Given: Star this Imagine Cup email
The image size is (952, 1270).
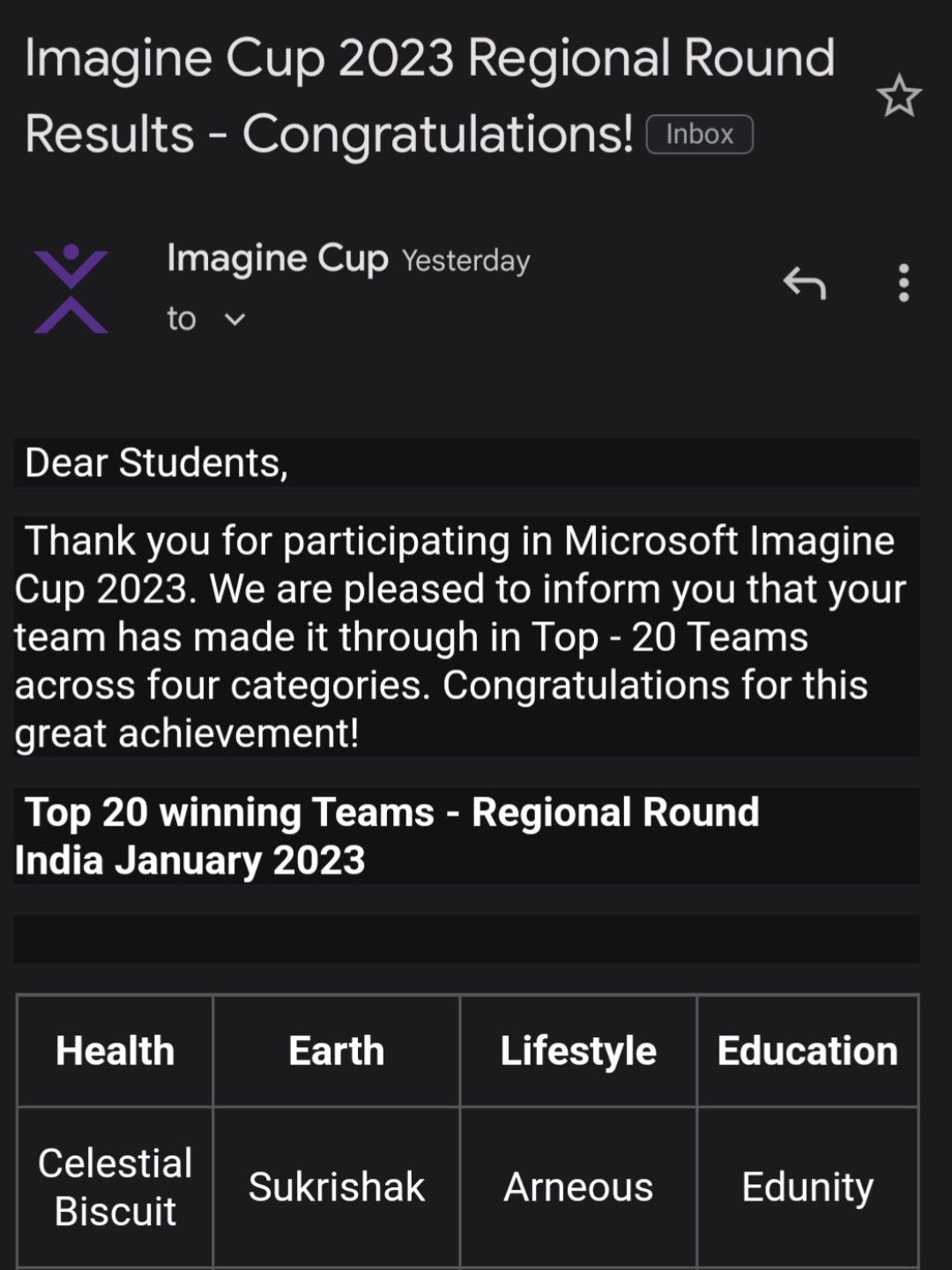Looking at the screenshot, I should [x=898, y=96].
